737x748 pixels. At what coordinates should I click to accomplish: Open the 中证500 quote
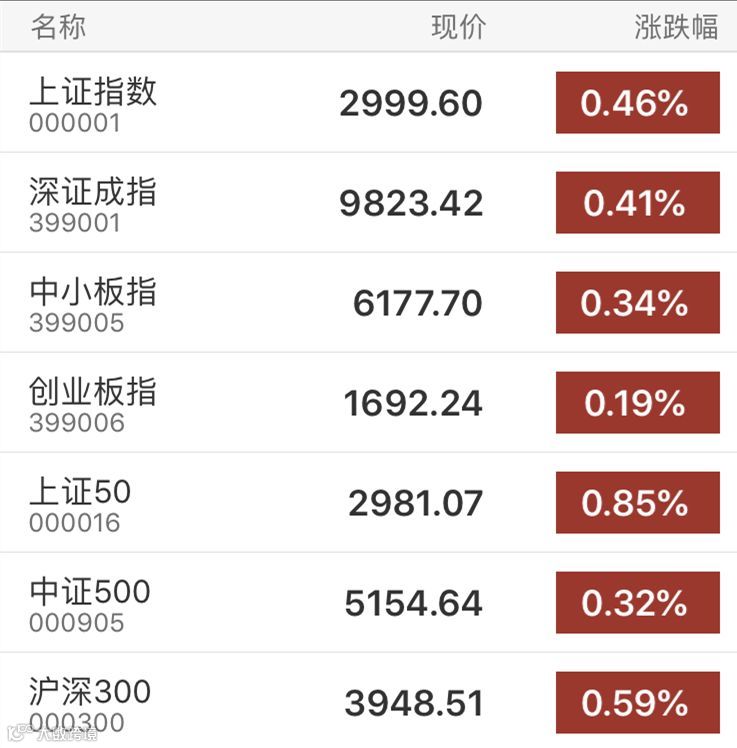90,603
